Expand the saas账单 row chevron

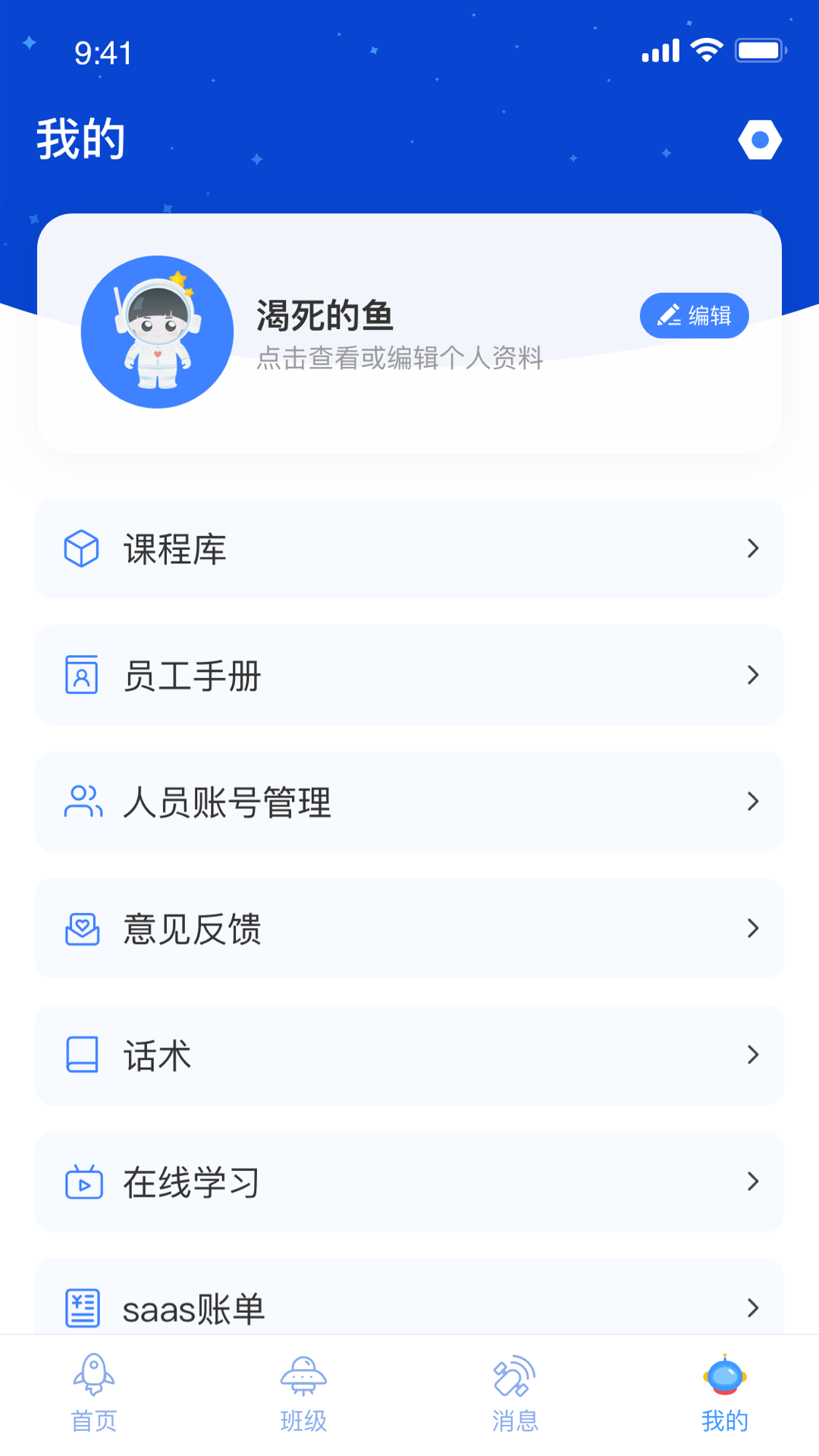pos(752,1307)
